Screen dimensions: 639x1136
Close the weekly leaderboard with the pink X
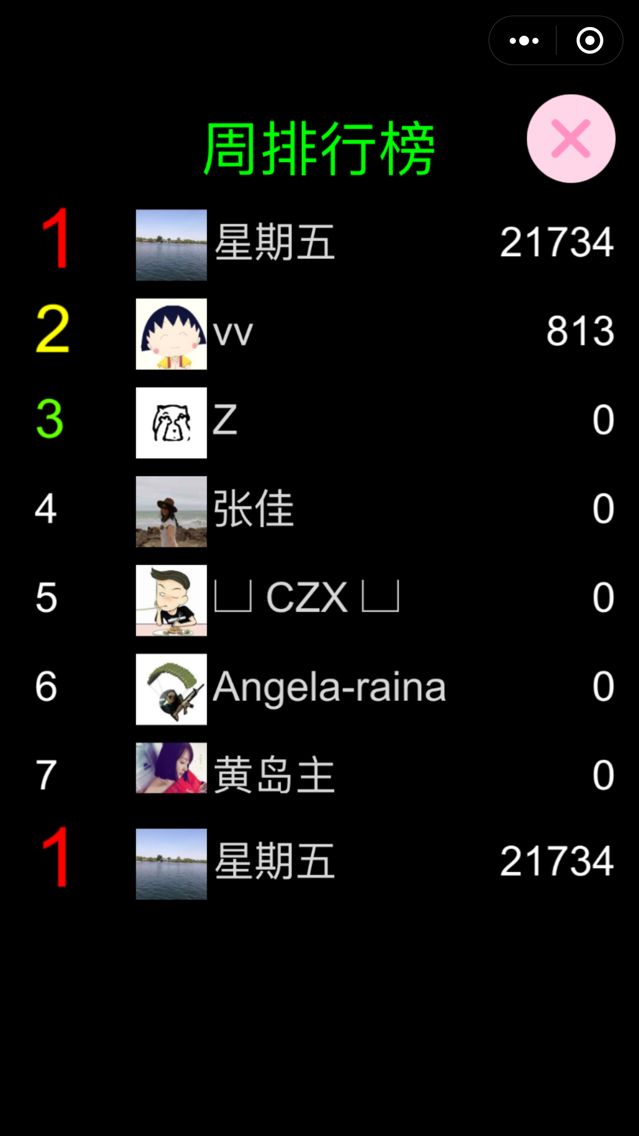click(x=571, y=139)
